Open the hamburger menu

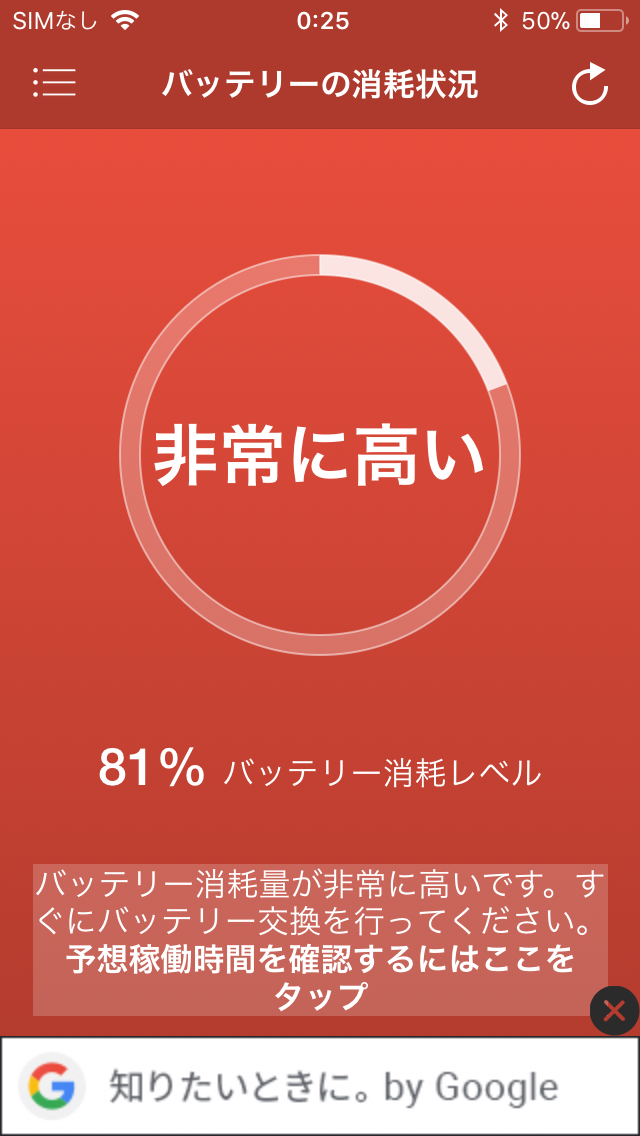tap(54, 83)
